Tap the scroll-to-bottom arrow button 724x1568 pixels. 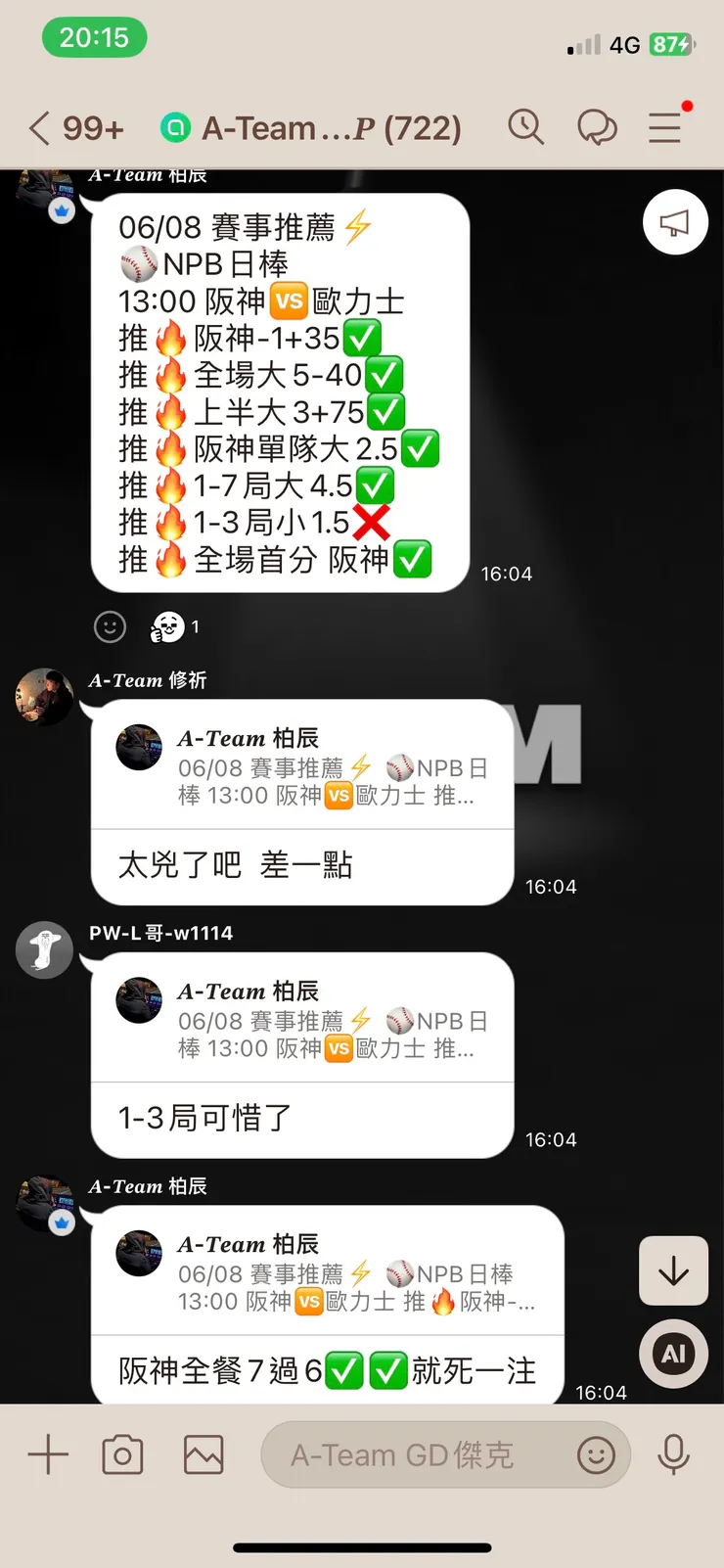[x=673, y=1270]
